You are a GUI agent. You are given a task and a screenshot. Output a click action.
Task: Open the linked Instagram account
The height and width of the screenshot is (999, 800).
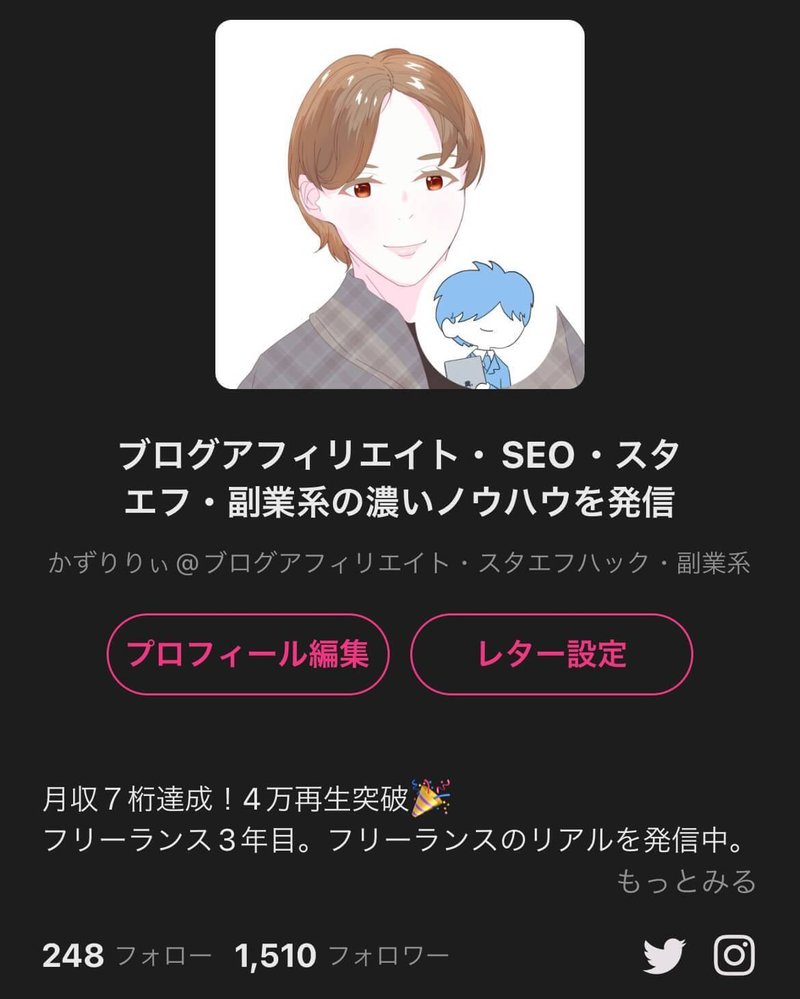coord(734,956)
